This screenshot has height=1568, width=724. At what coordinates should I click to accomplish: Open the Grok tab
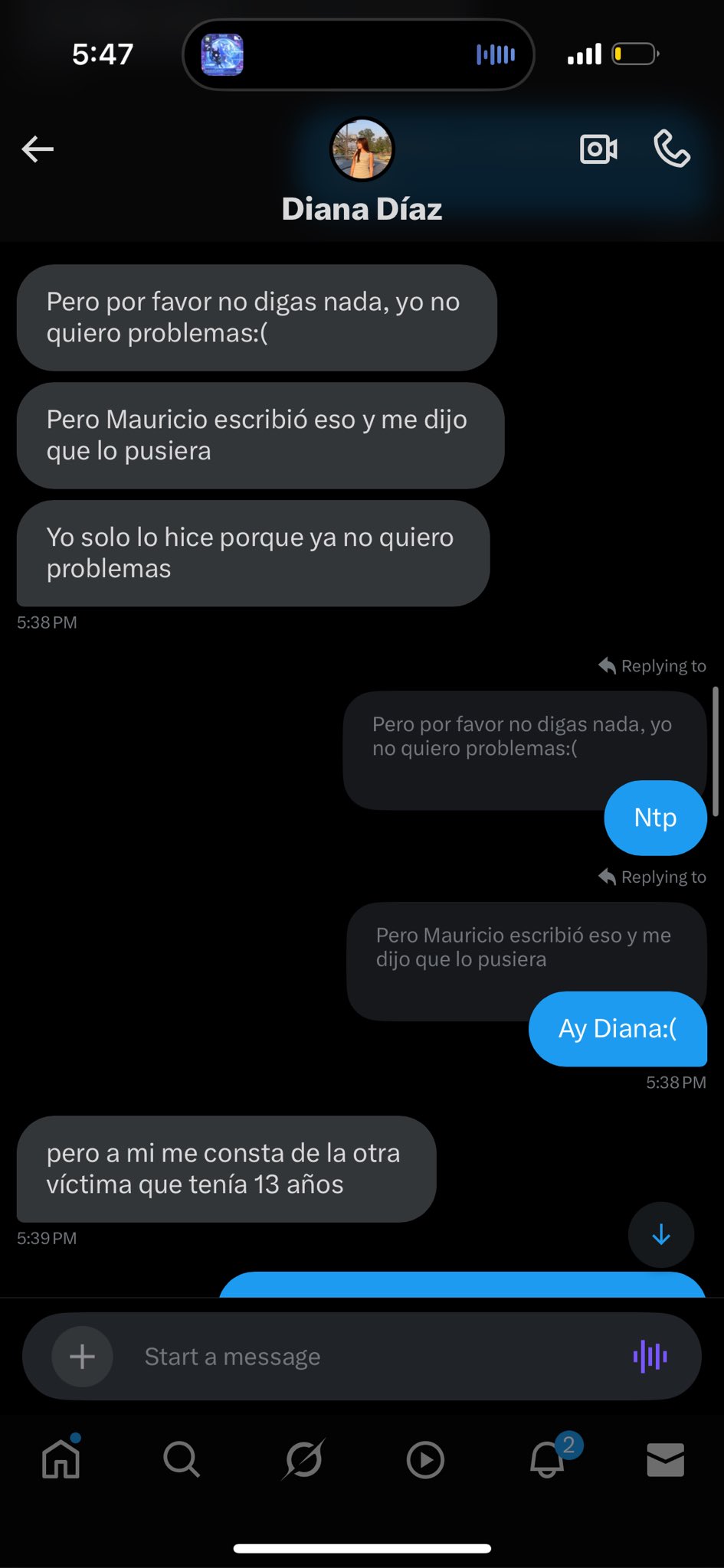(x=303, y=1459)
